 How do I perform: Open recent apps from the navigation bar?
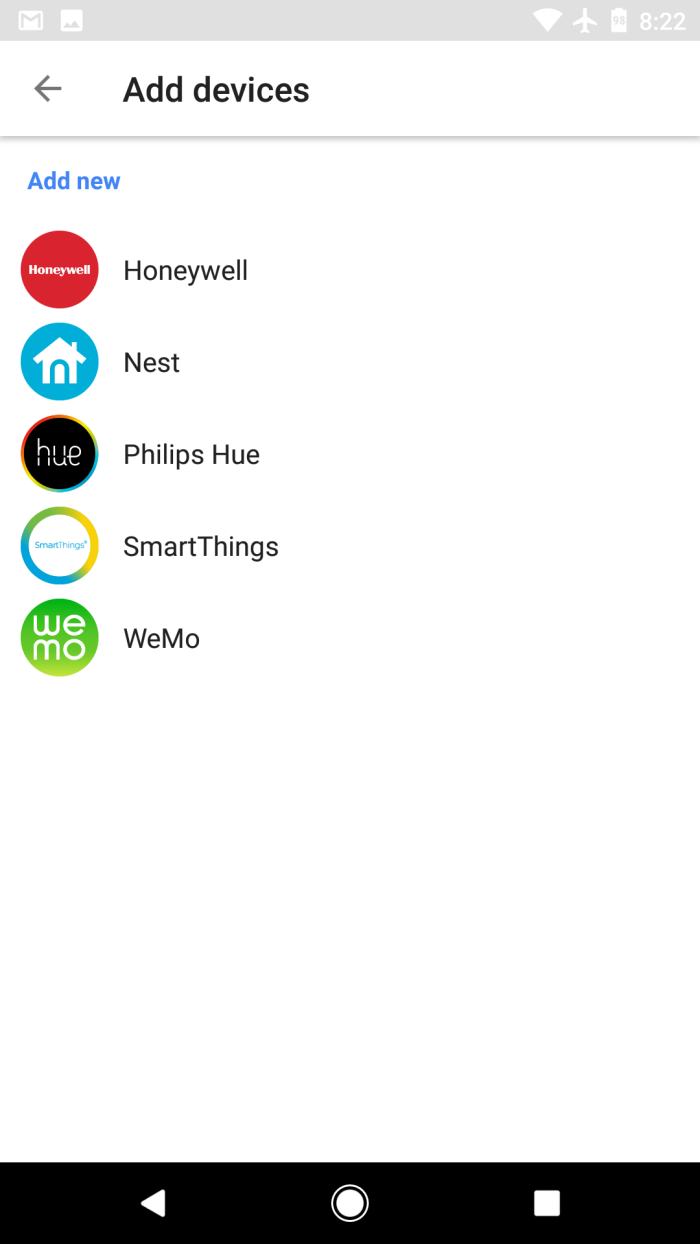point(546,1203)
